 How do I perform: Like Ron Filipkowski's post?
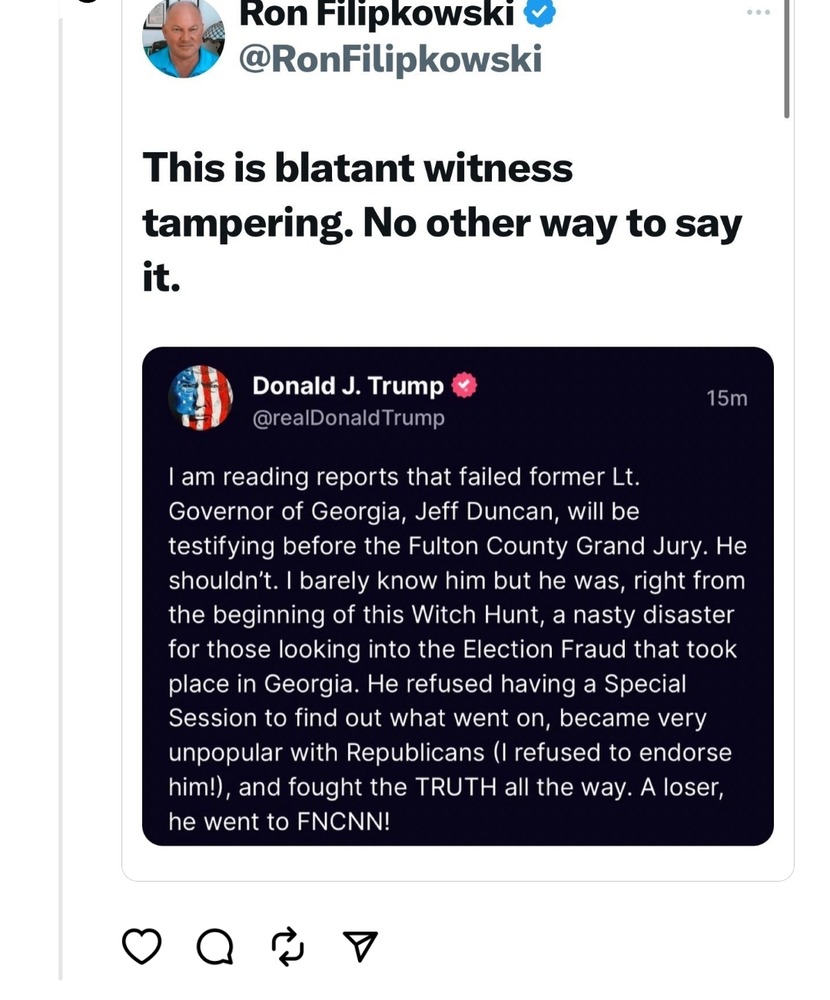click(x=141, y=945)
